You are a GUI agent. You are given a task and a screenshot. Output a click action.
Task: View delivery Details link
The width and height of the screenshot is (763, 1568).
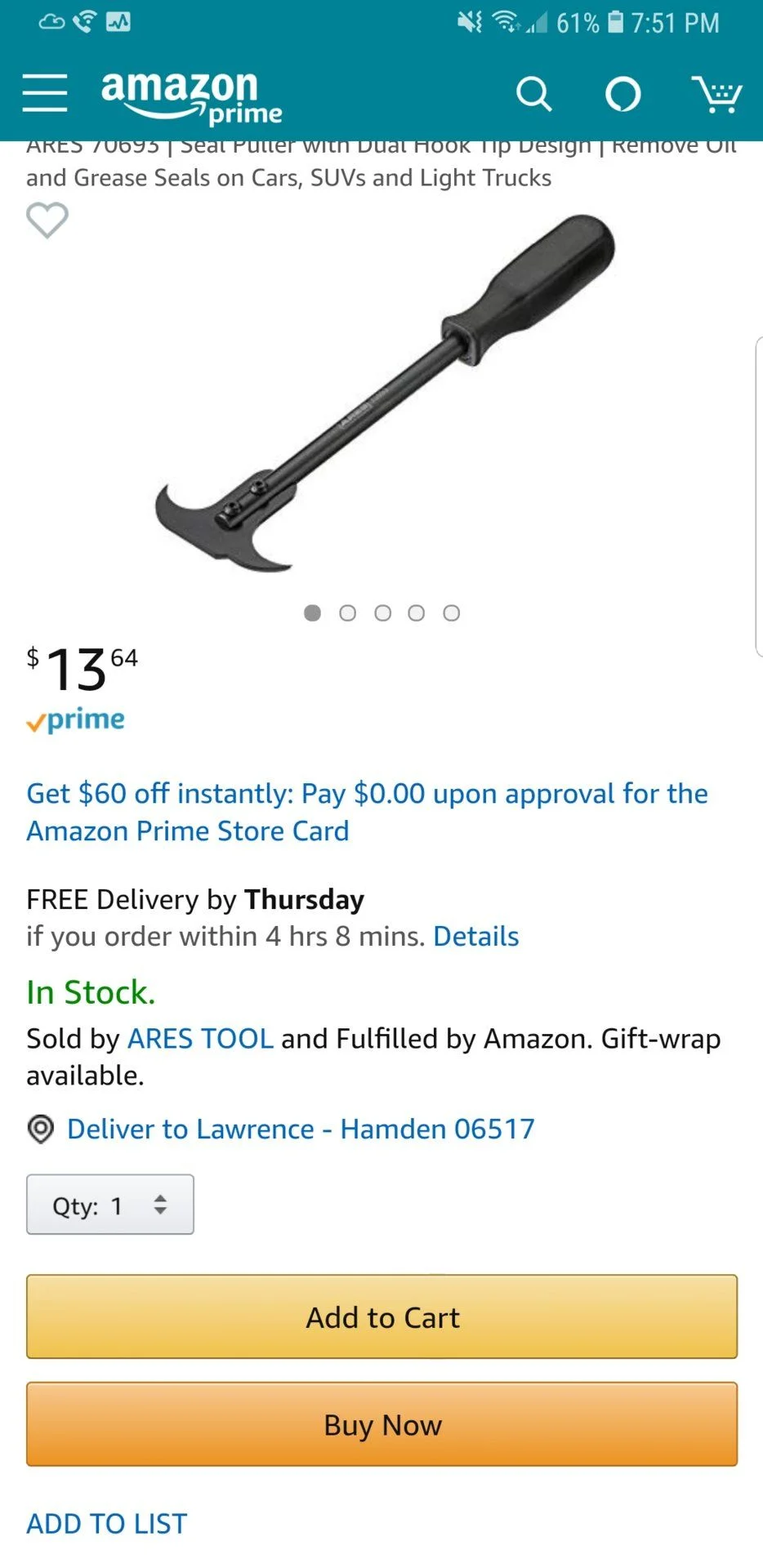(x=475, y=936)
